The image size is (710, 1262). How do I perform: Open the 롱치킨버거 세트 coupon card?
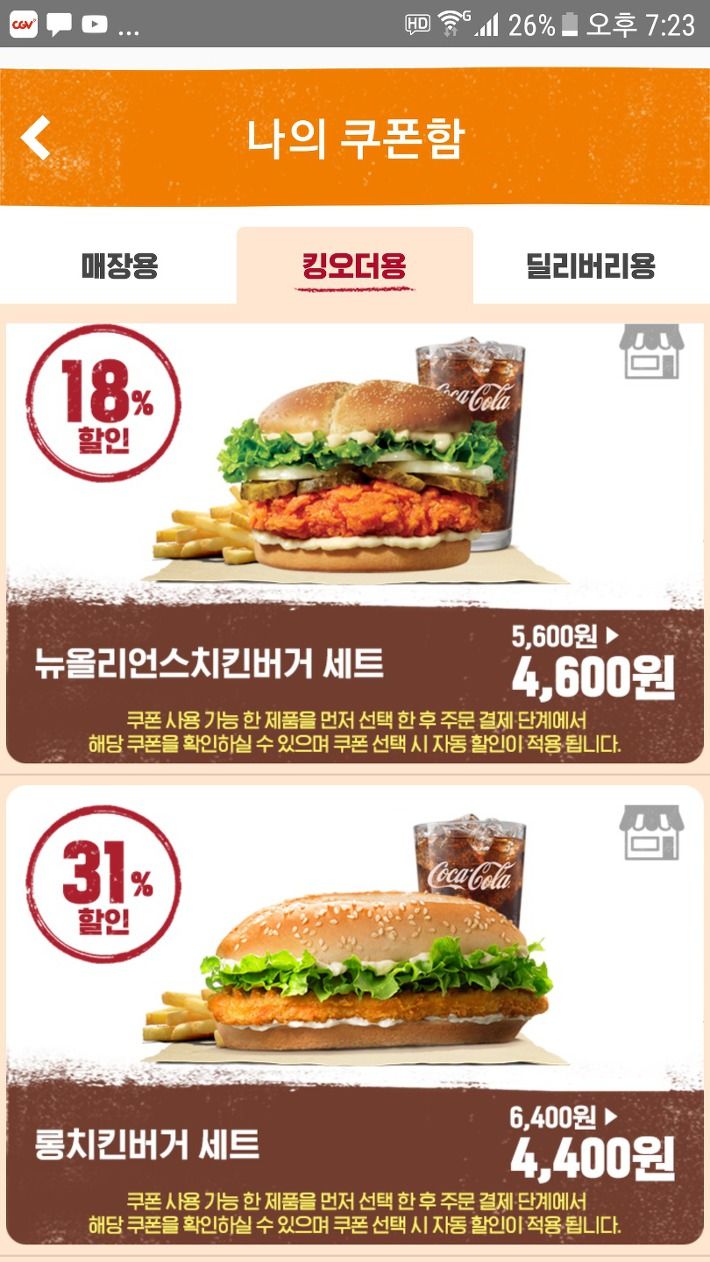355,1015
